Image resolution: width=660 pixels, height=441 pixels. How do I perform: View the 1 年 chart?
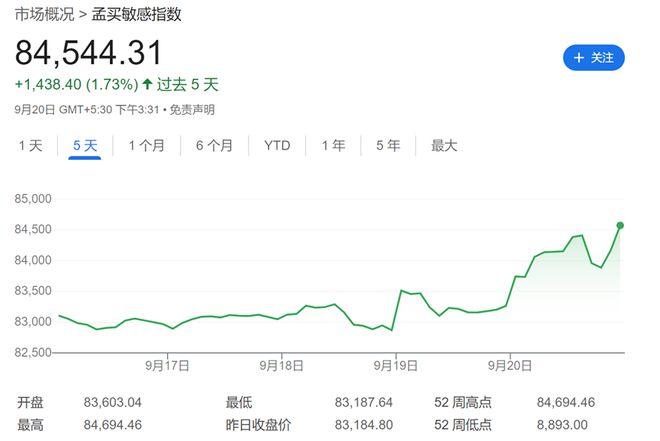(x=333, y=145)
